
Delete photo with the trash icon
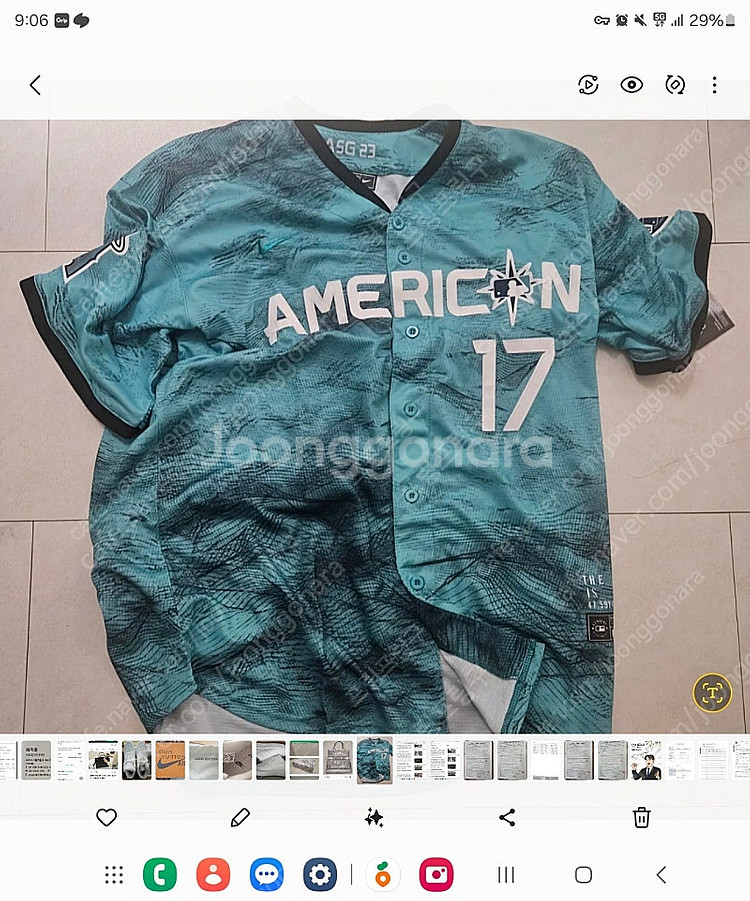641,817
